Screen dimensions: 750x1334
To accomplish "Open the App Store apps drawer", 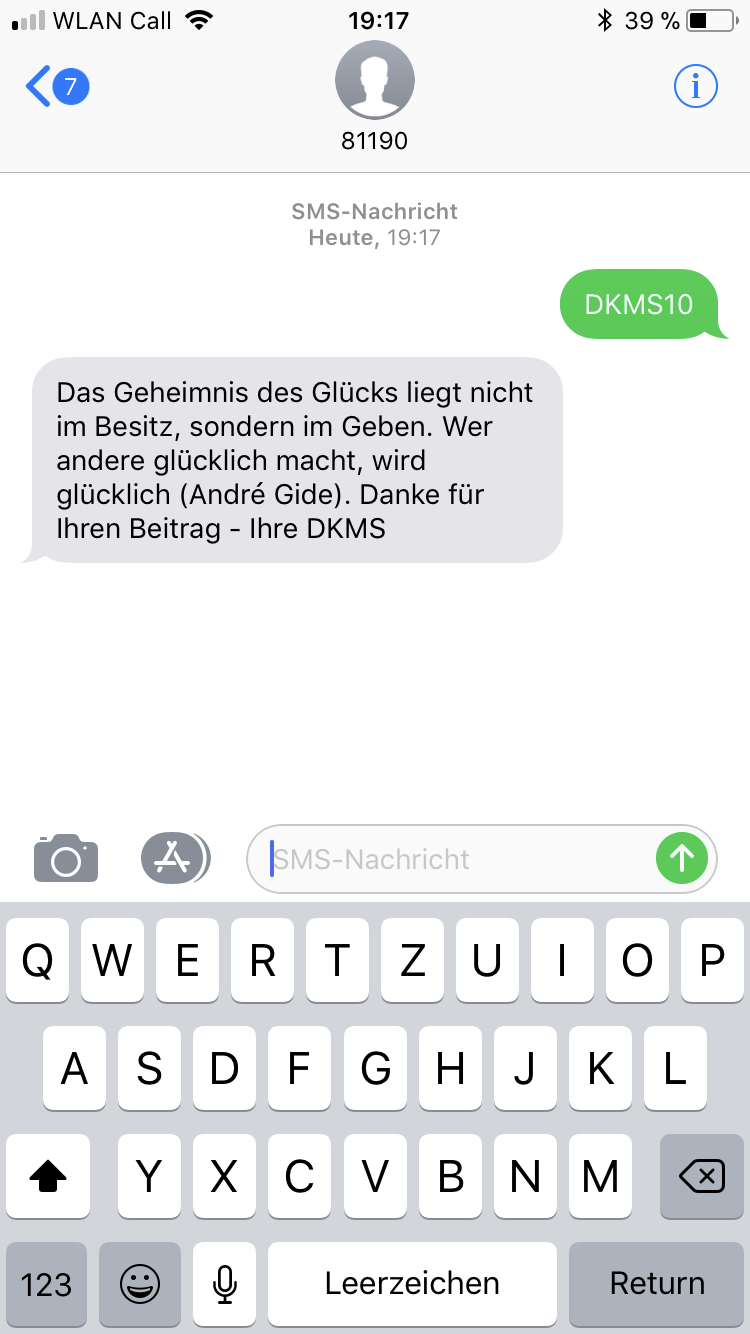I will pos(176,858).
